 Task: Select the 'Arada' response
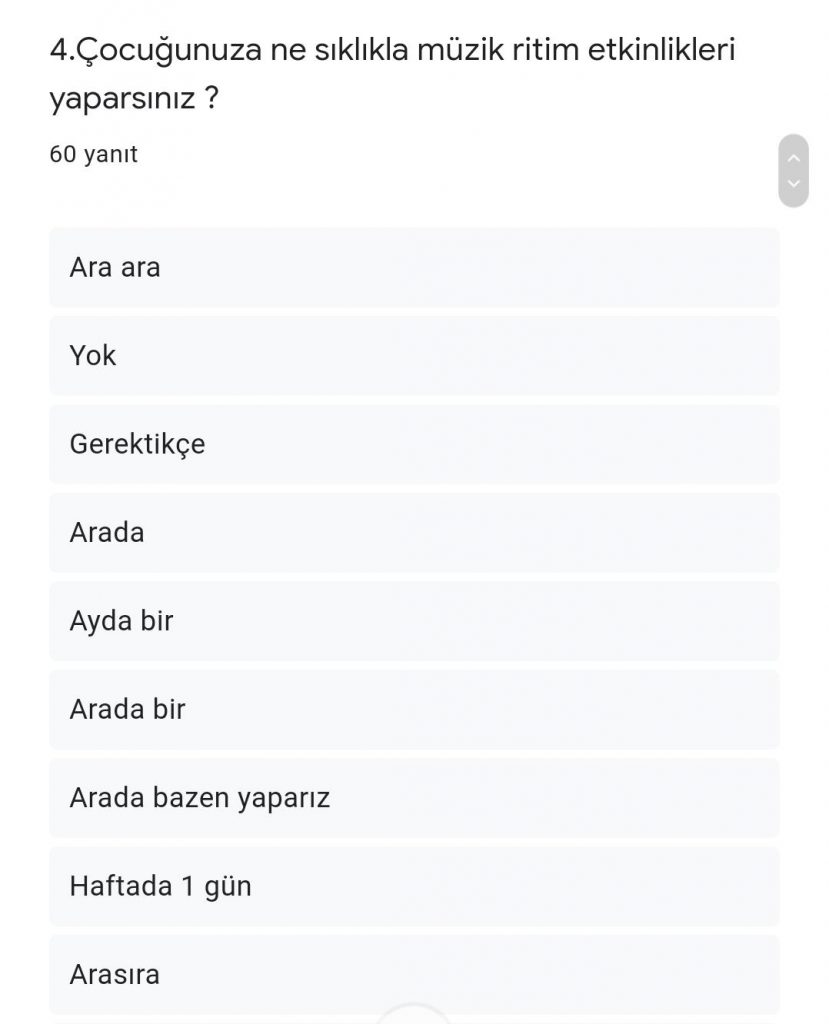click(413, 532)
